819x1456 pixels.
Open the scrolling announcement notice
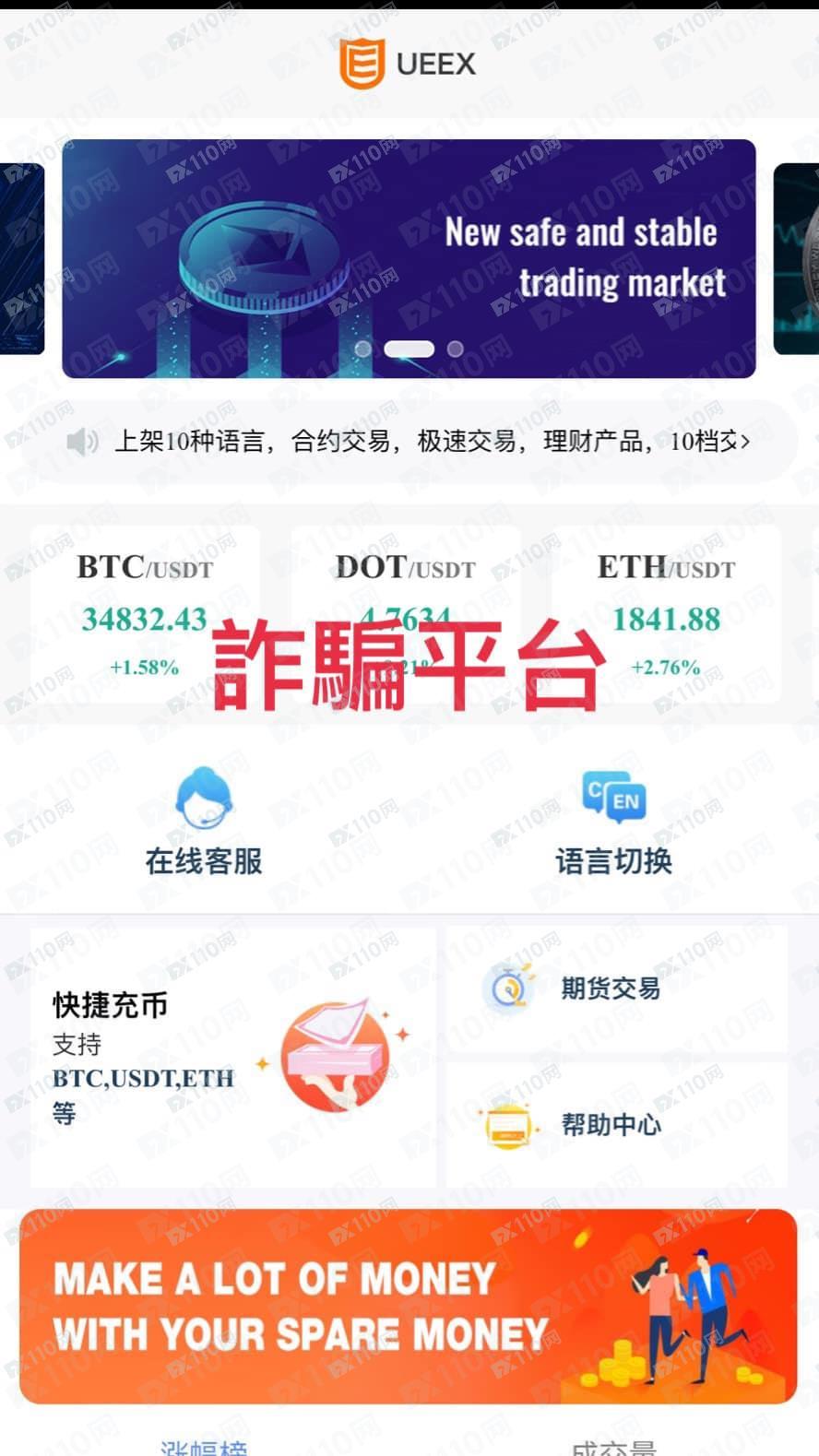pyautogui.click(x=410, y=442)
